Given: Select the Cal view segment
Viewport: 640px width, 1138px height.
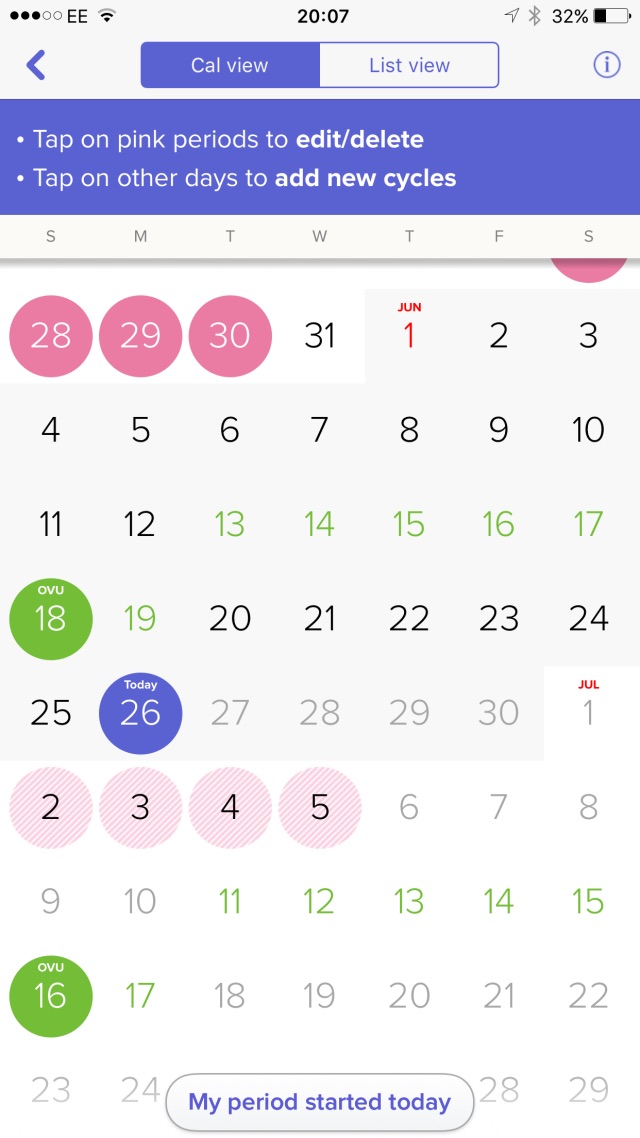Looking at the screenshot, I should click(230, 65).
